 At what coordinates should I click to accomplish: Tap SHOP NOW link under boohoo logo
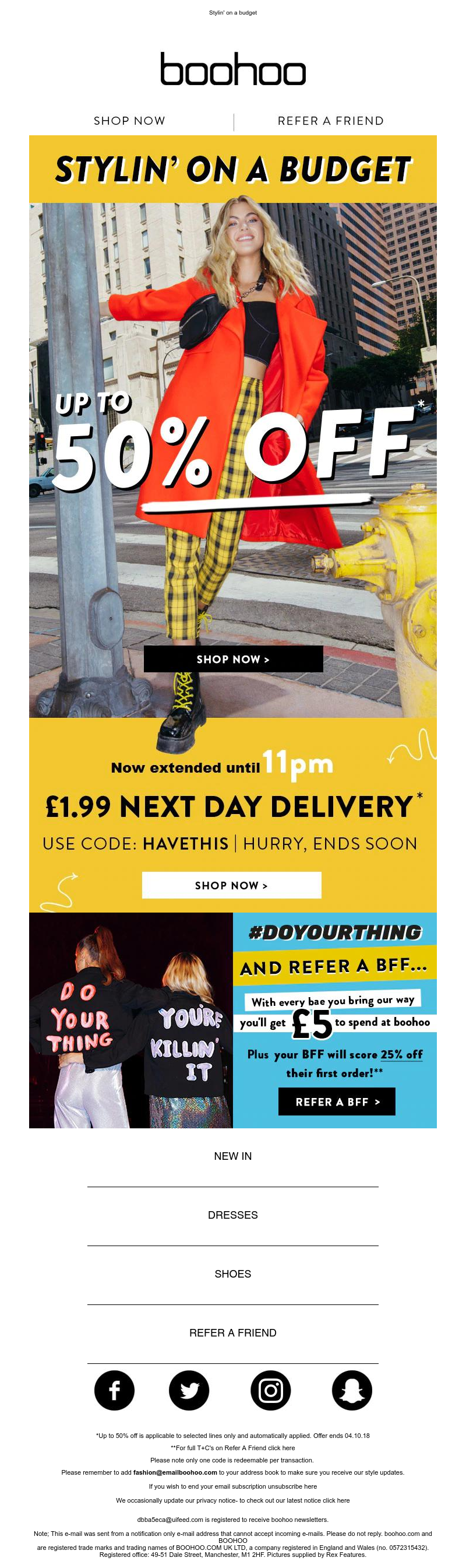129,121
